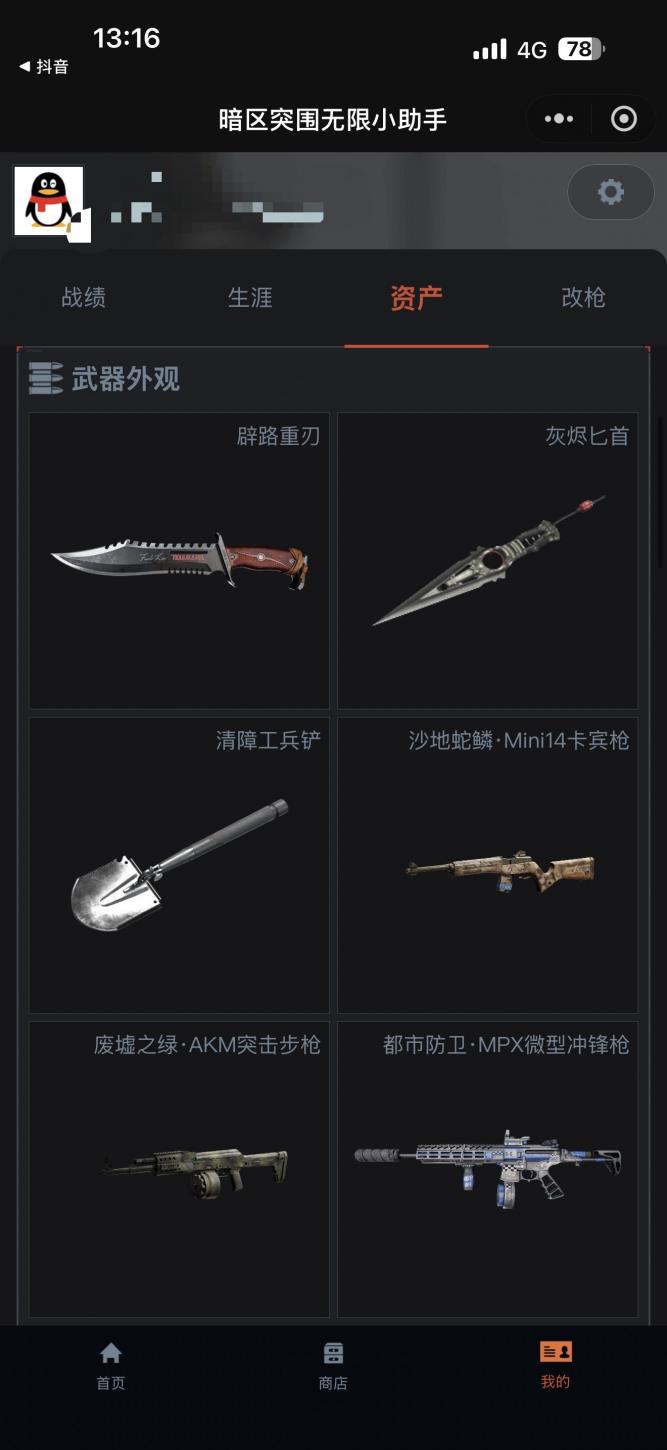View the 废墟之绿·AKM突击步枪 skin card
This screenshot has width=667, height=1450.
(179, 1169)
